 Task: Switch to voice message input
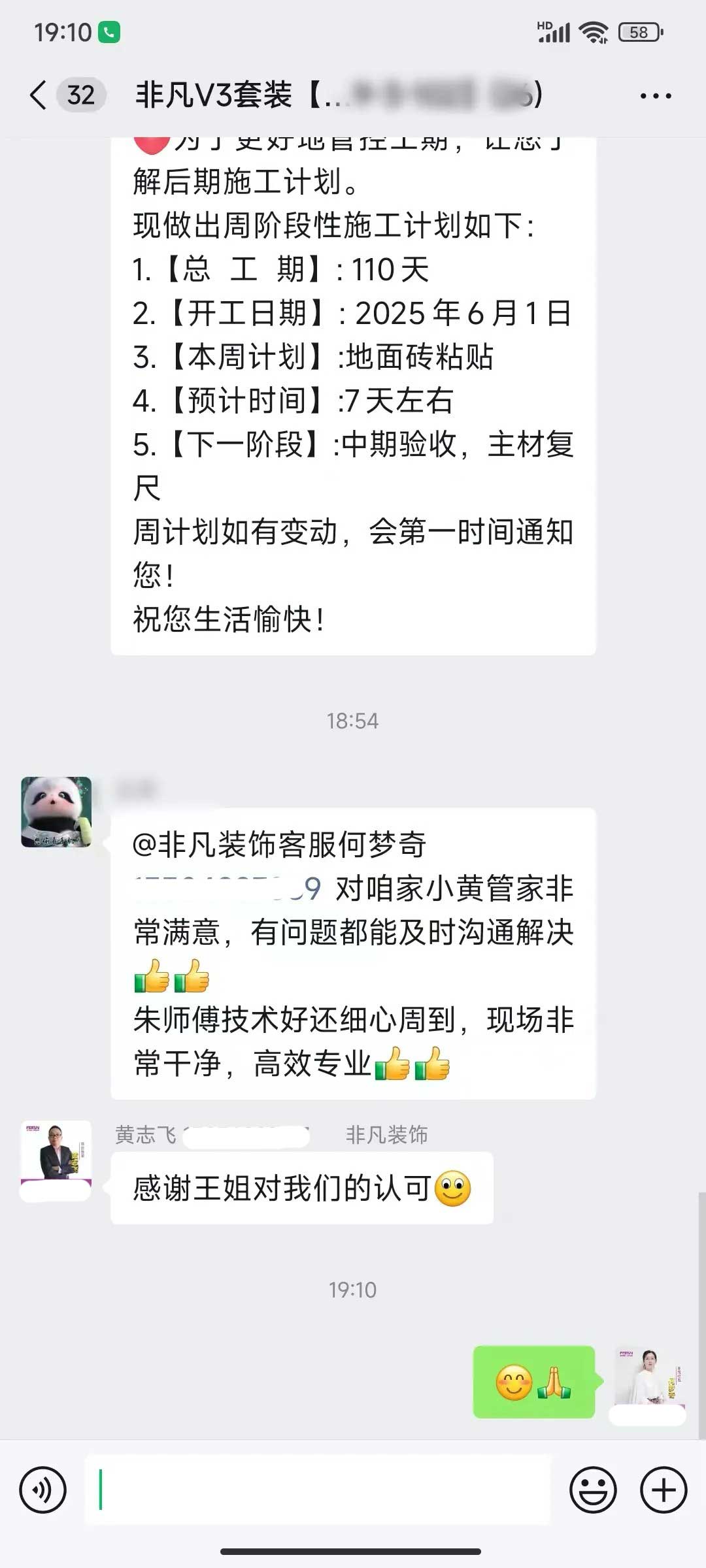[x=43, y=1490]
